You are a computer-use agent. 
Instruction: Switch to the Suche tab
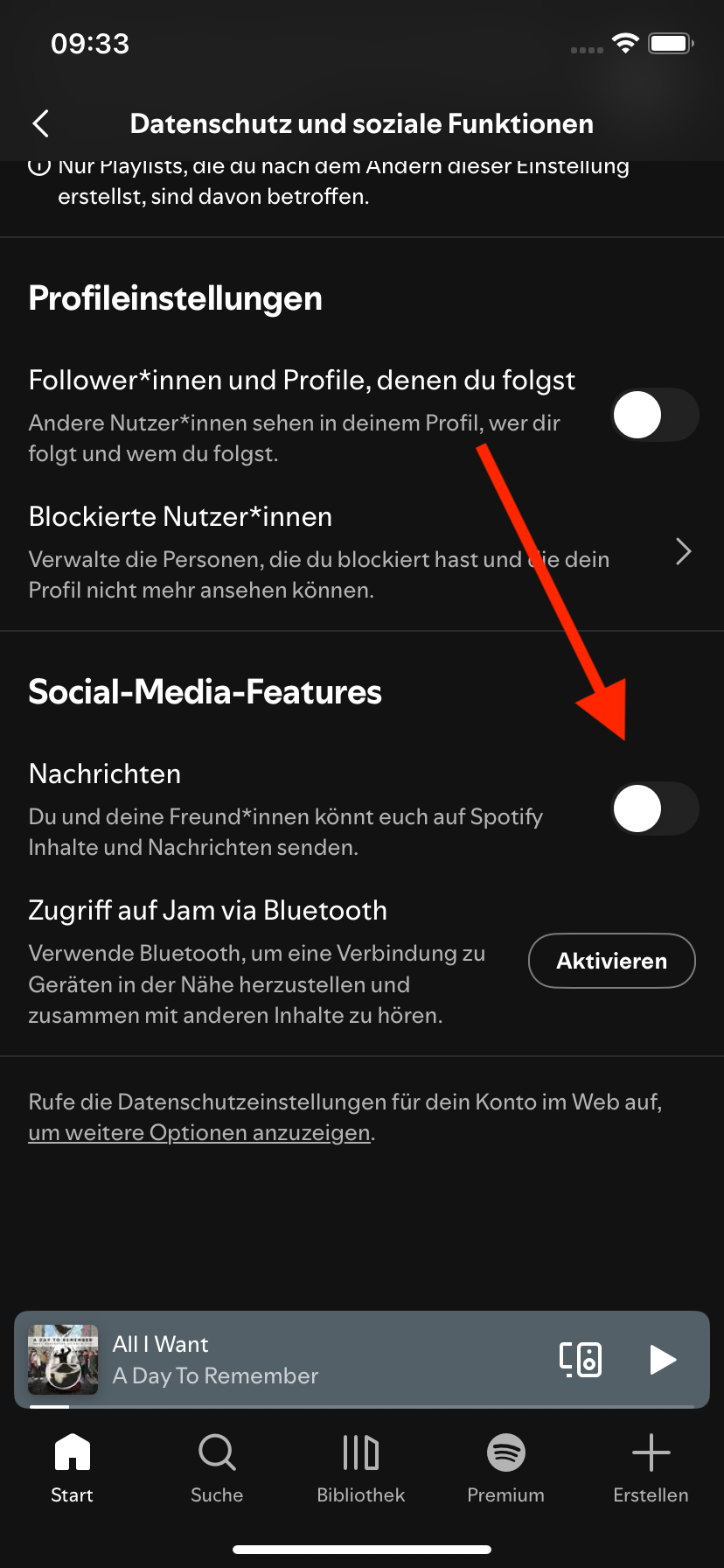pyautogui.click(x=217, y=1468)
